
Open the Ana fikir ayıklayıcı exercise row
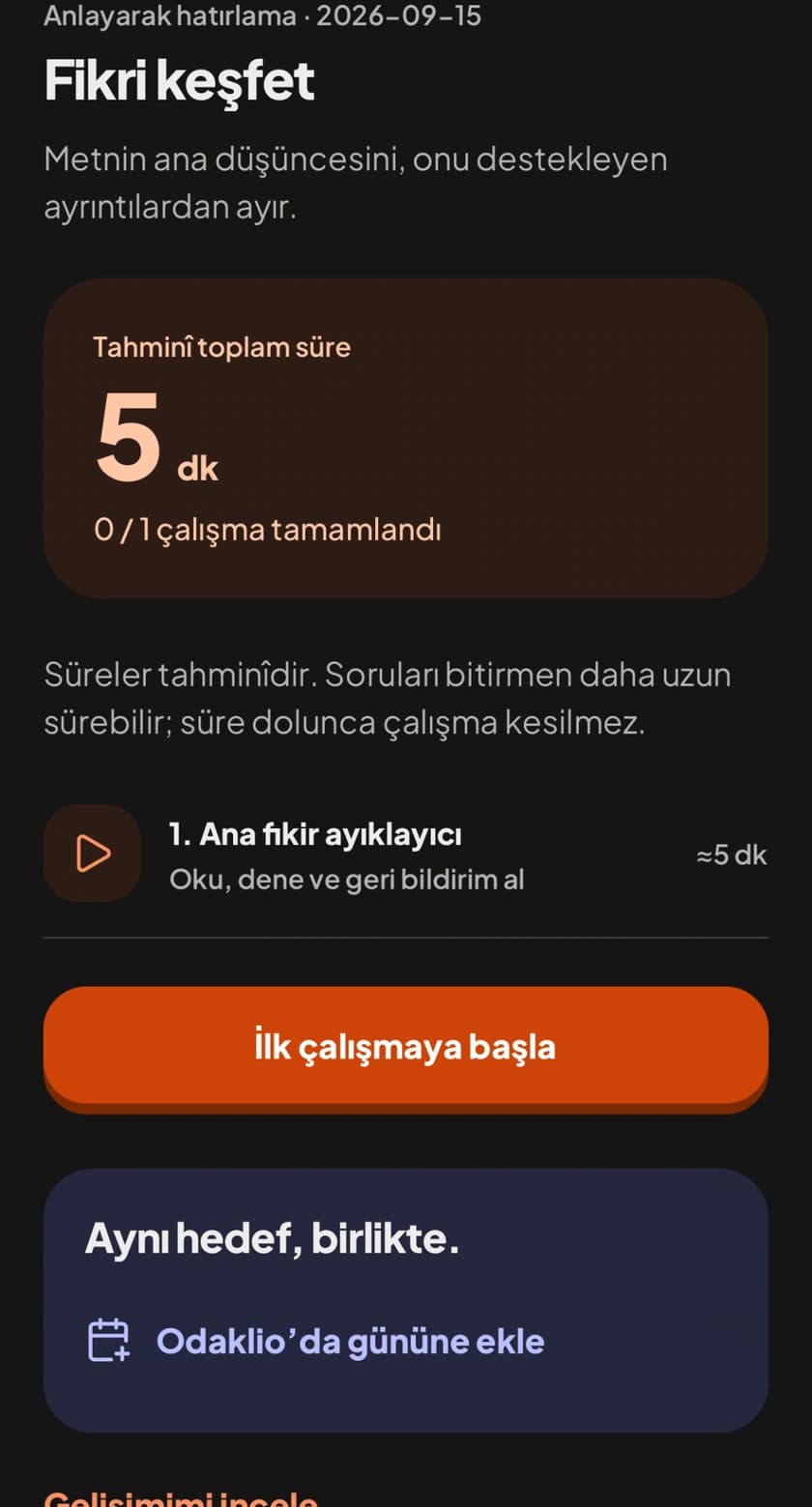point(406,855)
